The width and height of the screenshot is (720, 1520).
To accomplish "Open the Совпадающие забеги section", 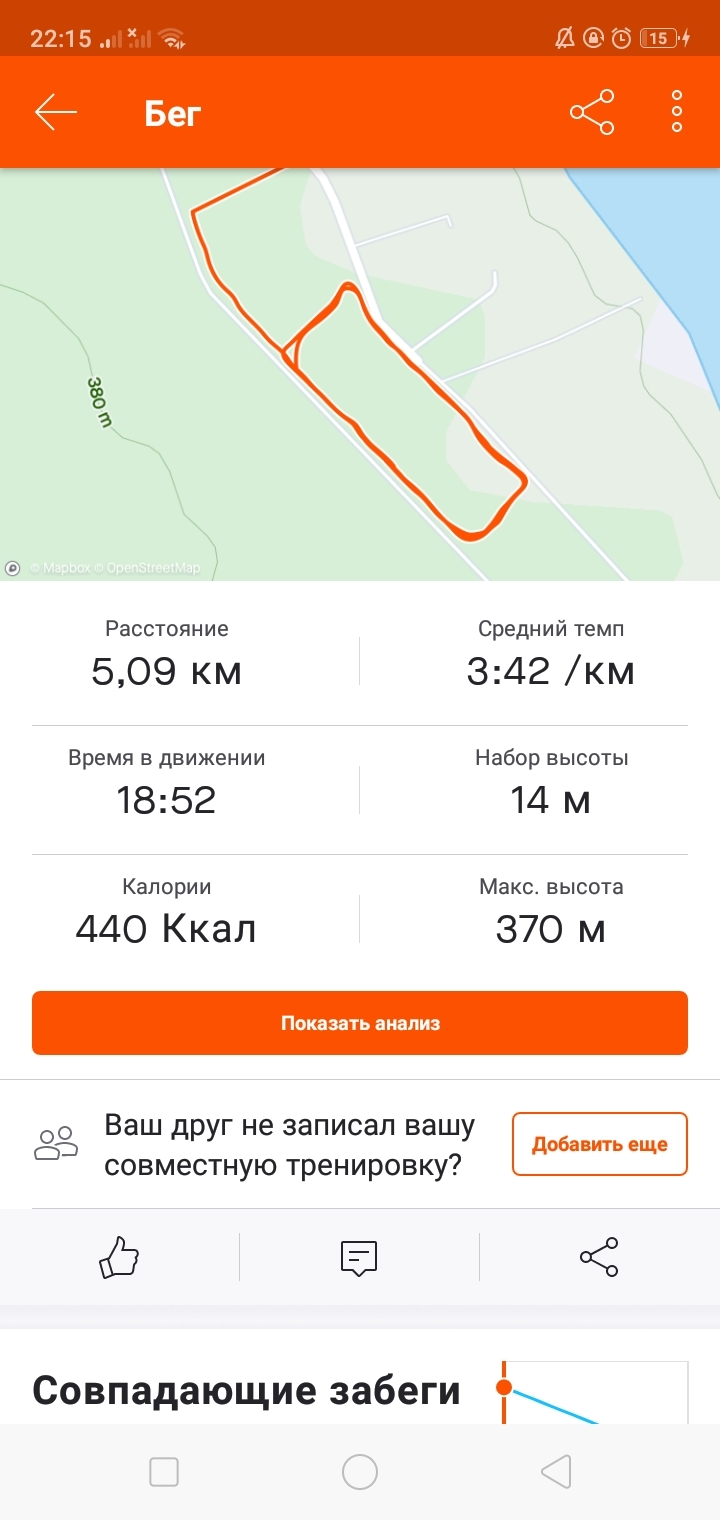I will coord(246,1390).
